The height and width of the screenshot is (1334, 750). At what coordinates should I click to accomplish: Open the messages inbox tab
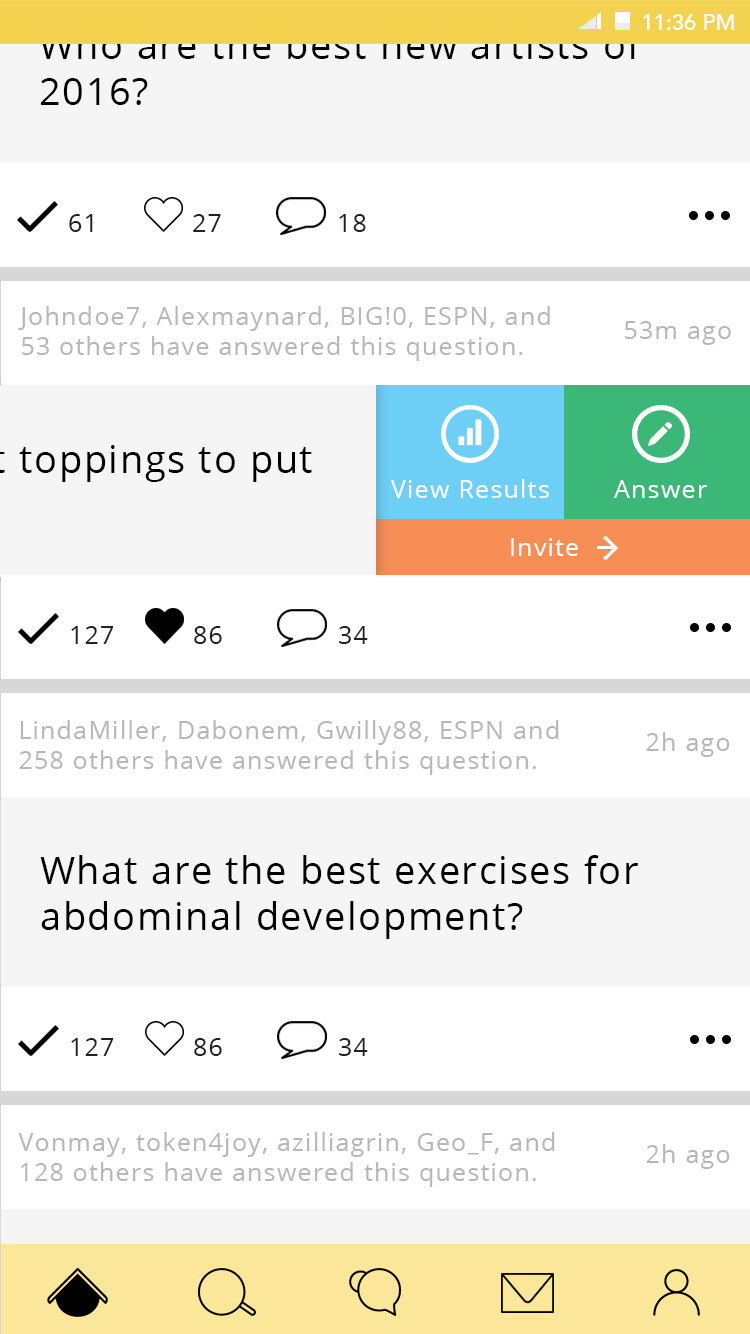527,1292
